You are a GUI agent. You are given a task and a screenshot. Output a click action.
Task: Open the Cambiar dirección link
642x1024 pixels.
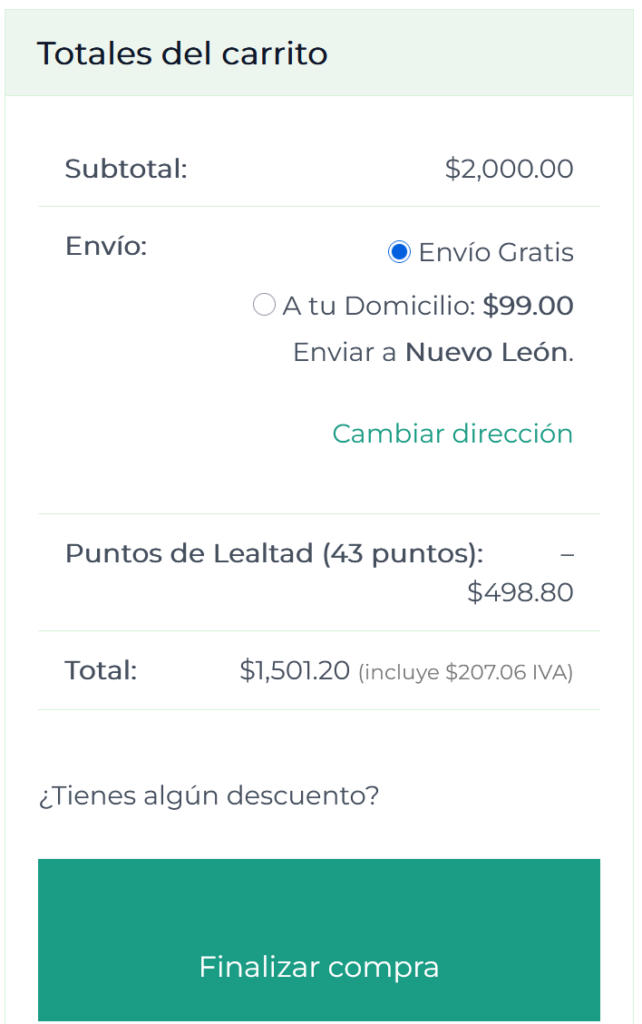click(452, 434)
